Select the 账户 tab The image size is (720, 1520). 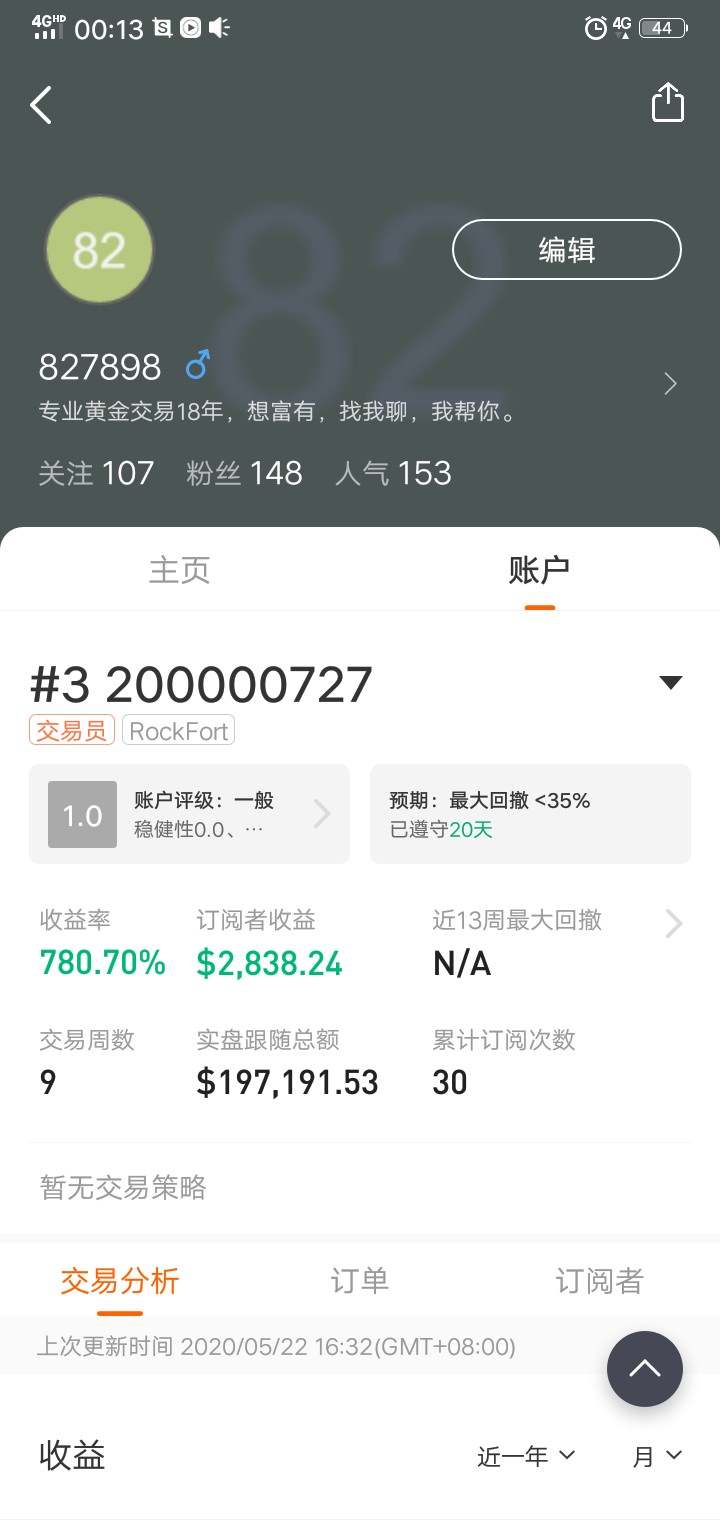coord(539,570)
